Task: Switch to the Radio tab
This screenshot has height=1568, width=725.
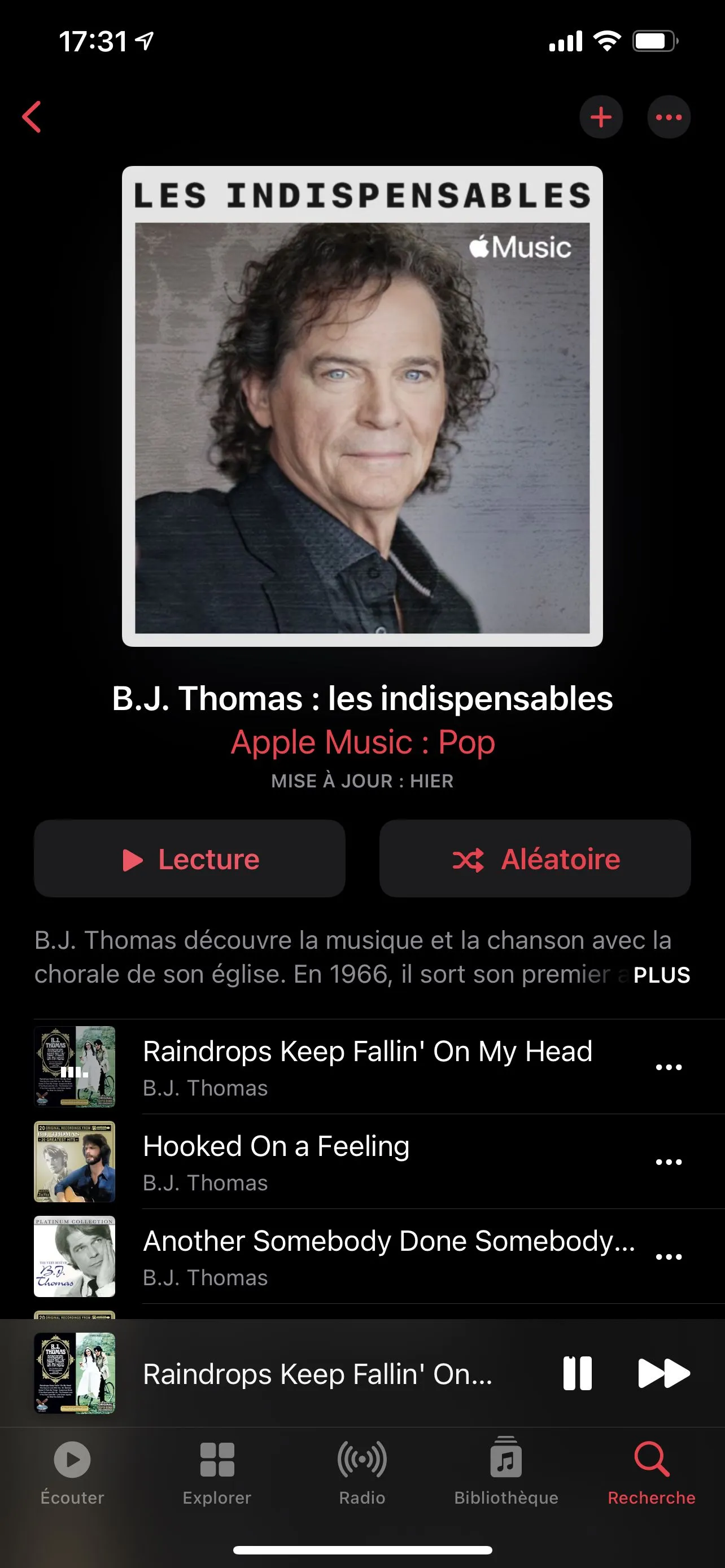Action: click(362, 1469)
